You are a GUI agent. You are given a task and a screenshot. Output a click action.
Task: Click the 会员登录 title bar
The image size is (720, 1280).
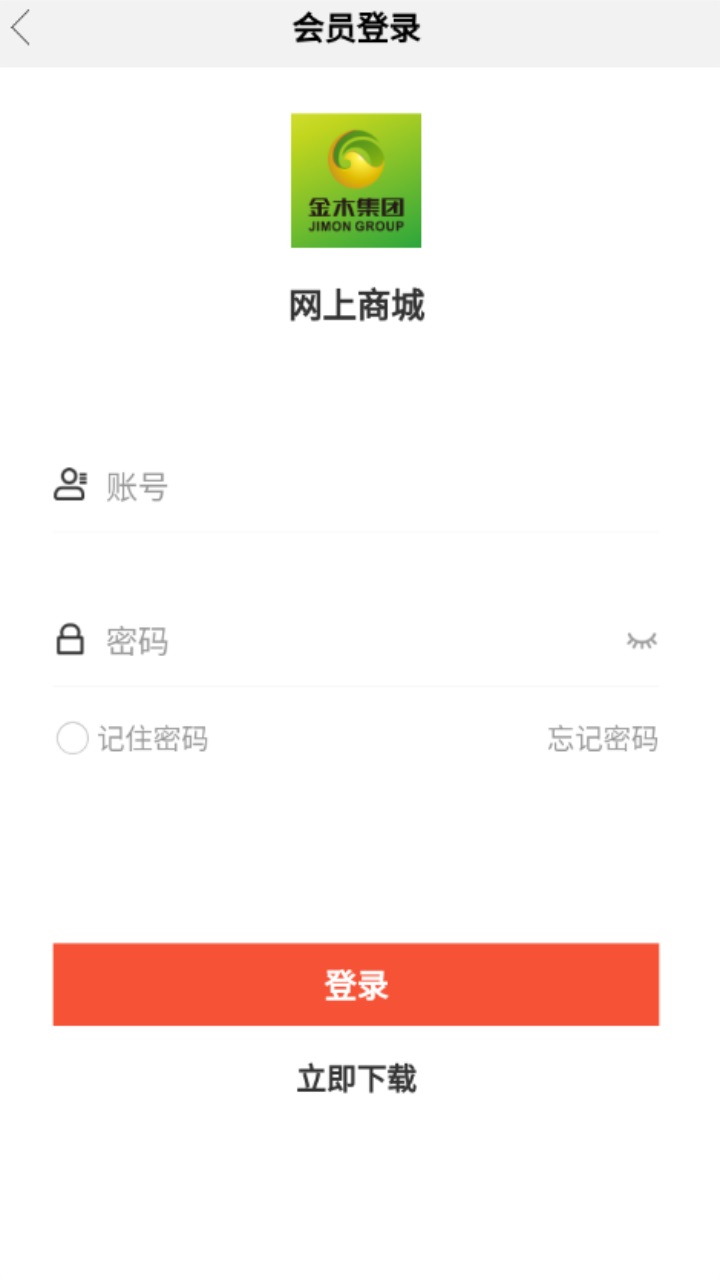point(357,28)
